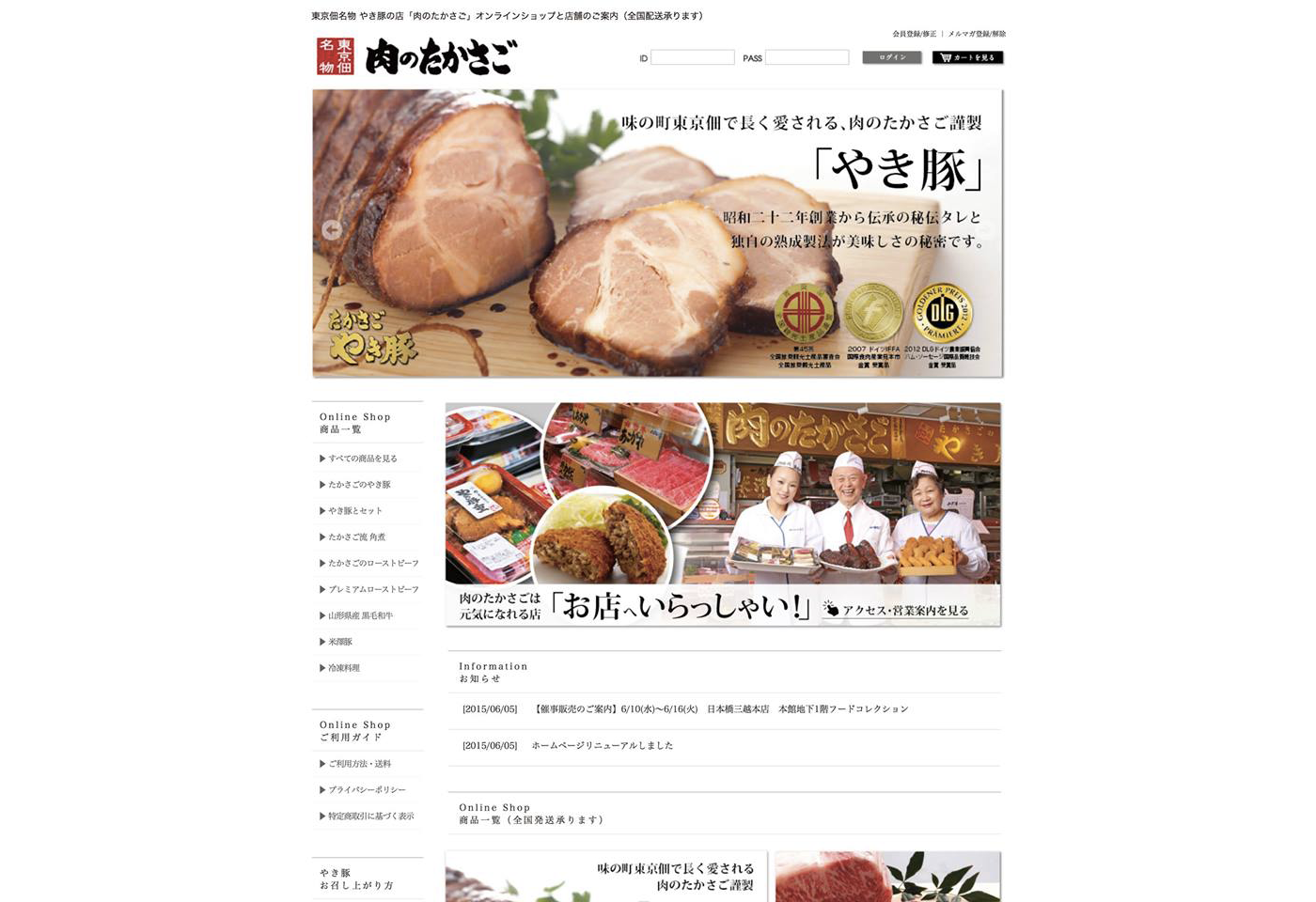
Task: Tap the ログイン button
Action: 891,58
